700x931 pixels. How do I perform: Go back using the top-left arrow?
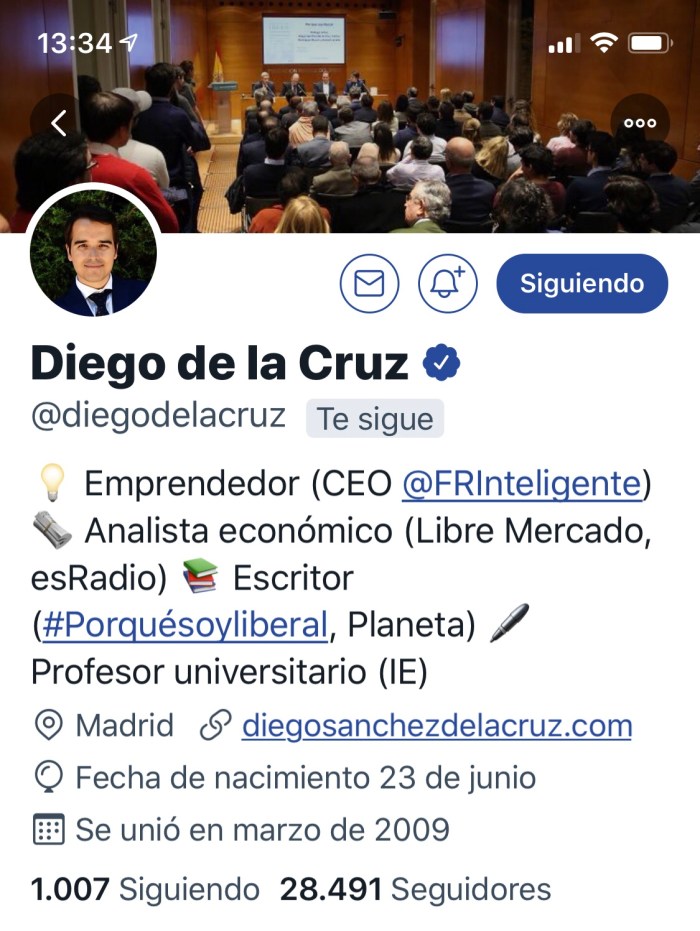pos(59,123)
